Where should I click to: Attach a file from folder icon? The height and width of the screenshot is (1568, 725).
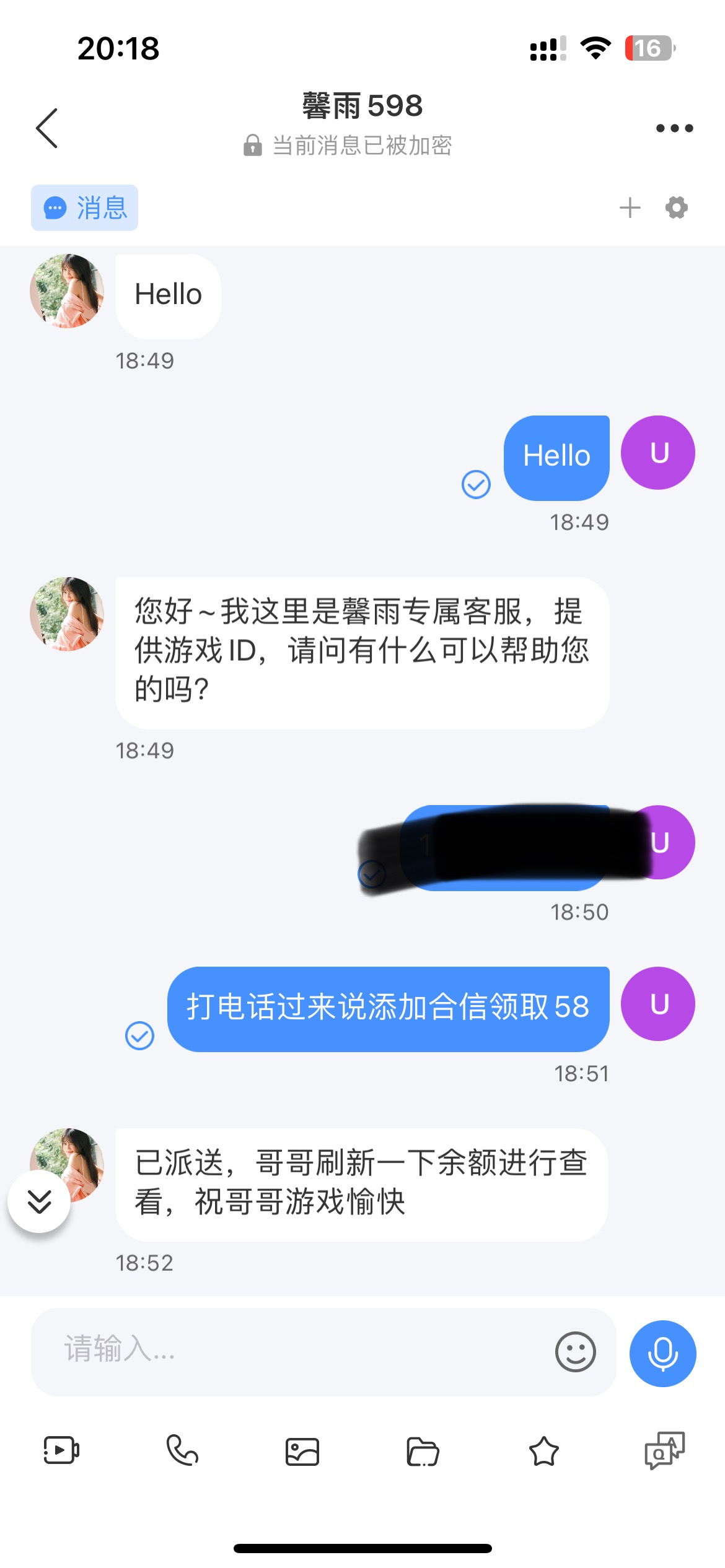[x=423, y=1452]
